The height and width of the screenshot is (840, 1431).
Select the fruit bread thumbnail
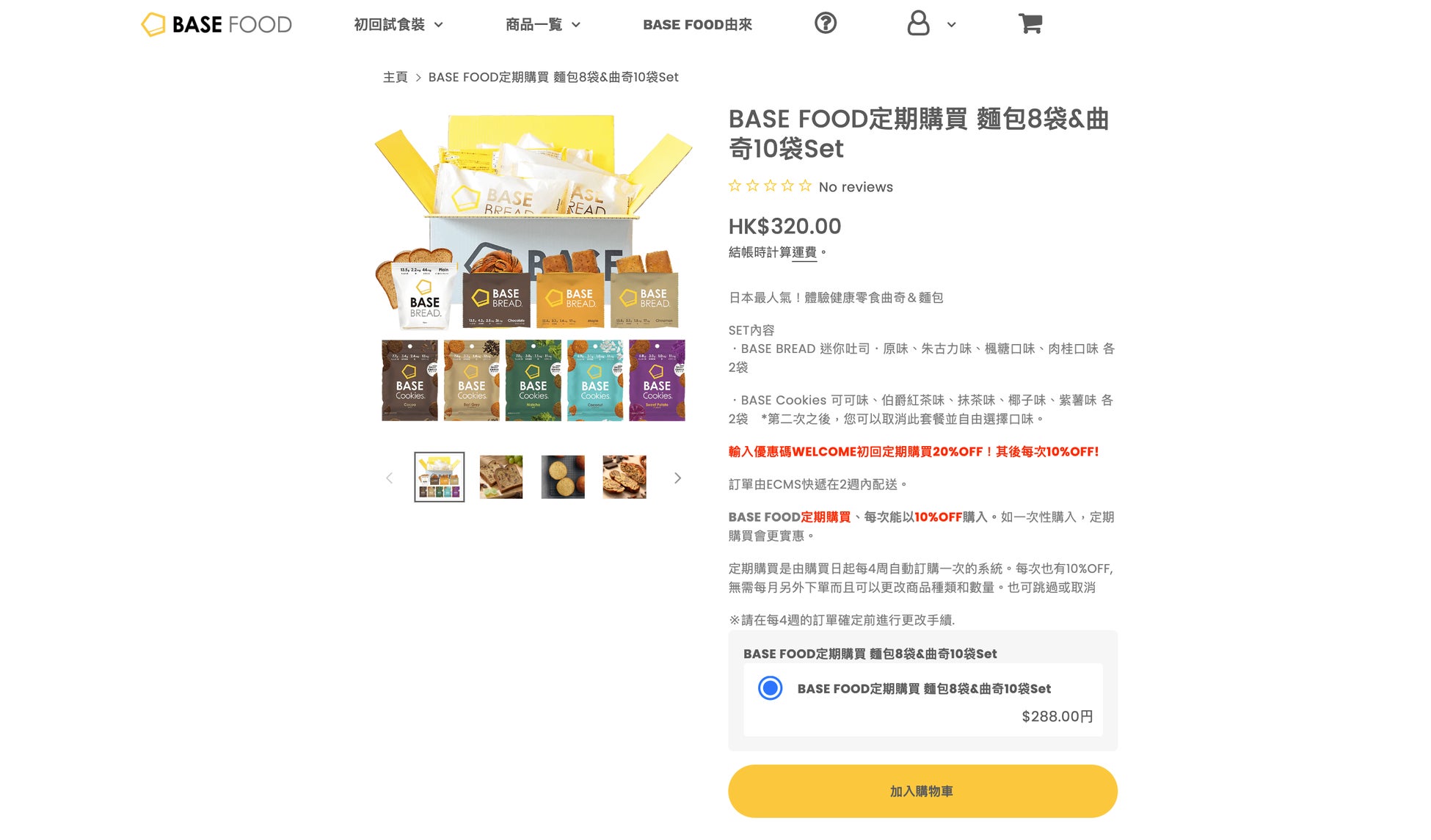625,477
